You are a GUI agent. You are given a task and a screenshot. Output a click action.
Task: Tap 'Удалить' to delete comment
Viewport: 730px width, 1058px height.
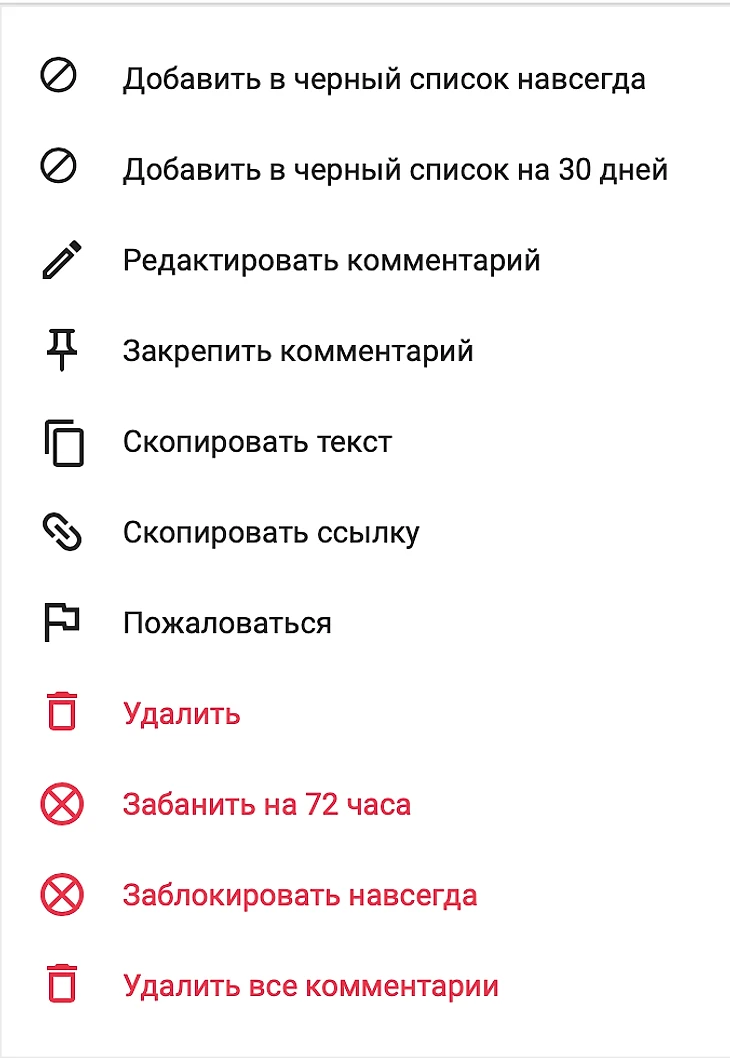coord(181,714)
